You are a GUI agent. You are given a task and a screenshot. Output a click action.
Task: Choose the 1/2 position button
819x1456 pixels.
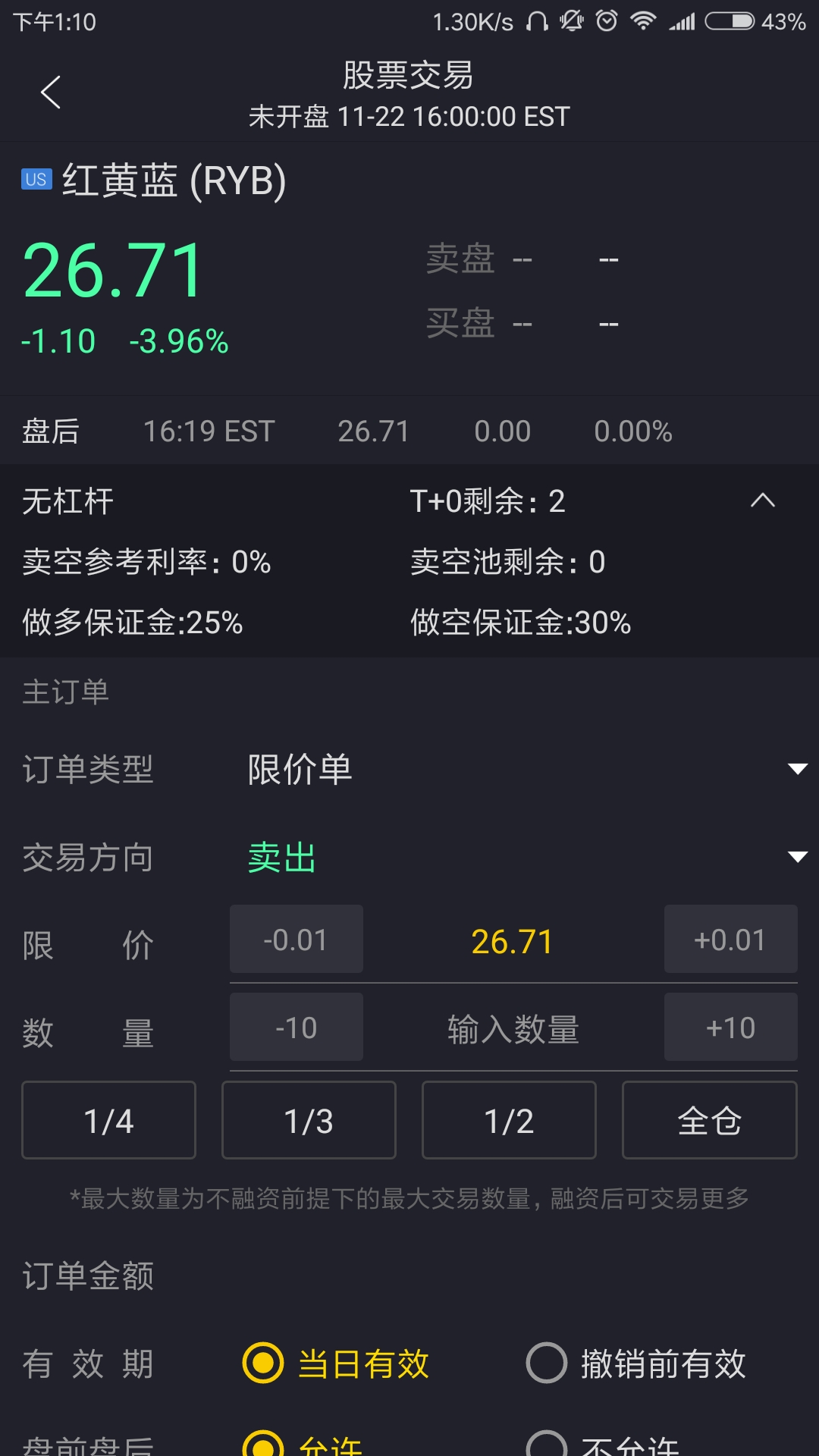(x=509, y=1120)
